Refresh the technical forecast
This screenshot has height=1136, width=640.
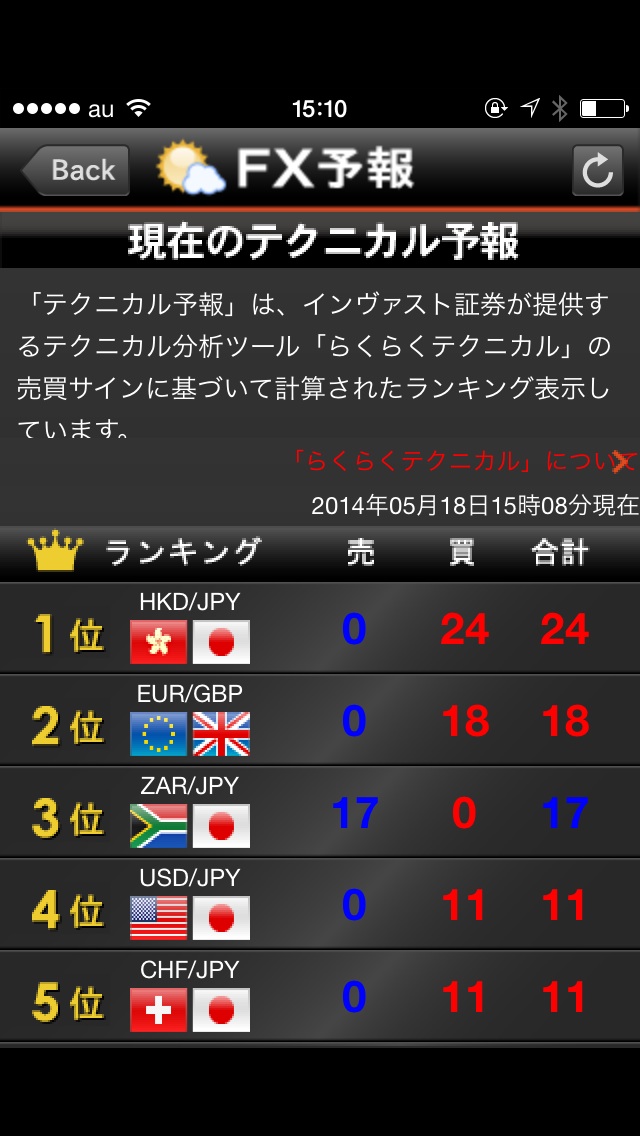[x=597, y=170]
